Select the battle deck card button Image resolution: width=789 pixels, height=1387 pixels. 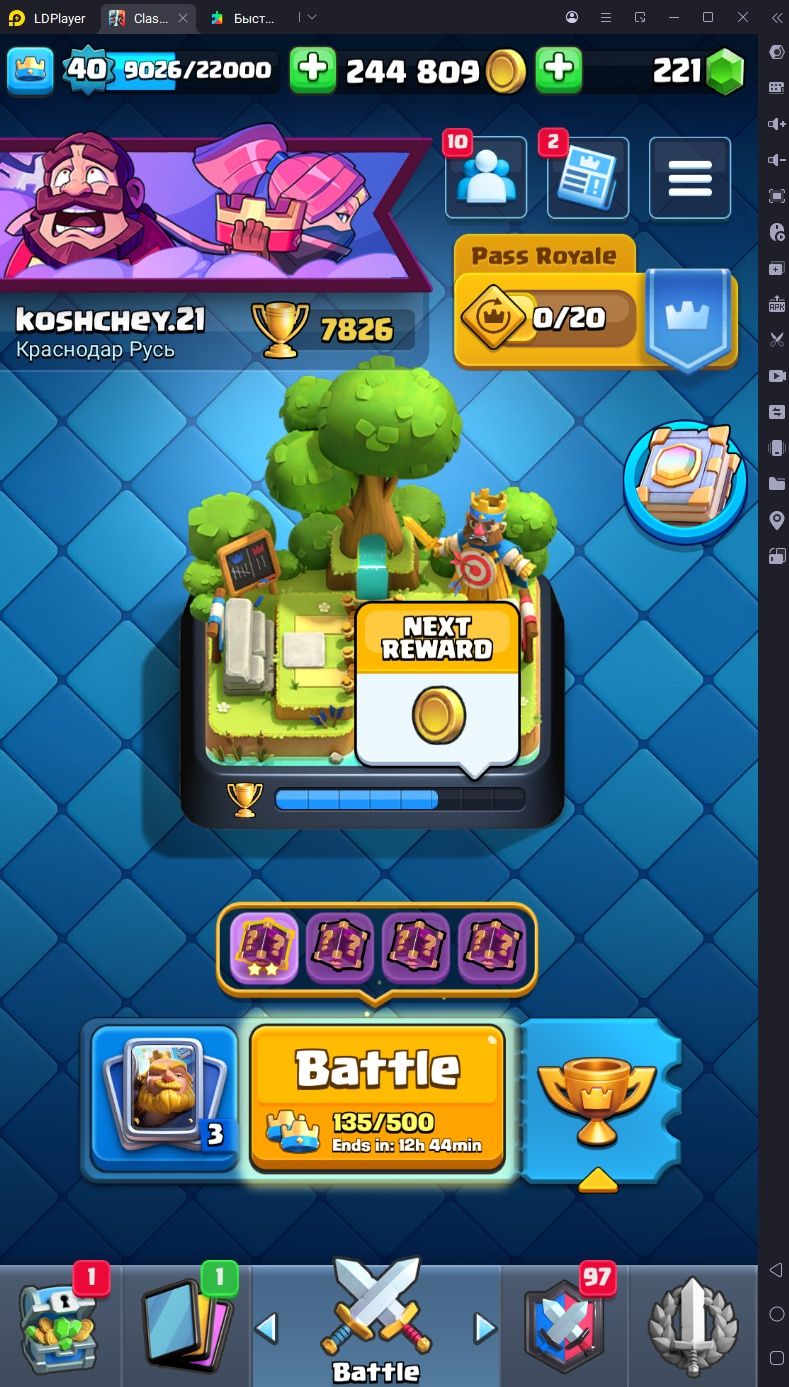pos(164,1097)
